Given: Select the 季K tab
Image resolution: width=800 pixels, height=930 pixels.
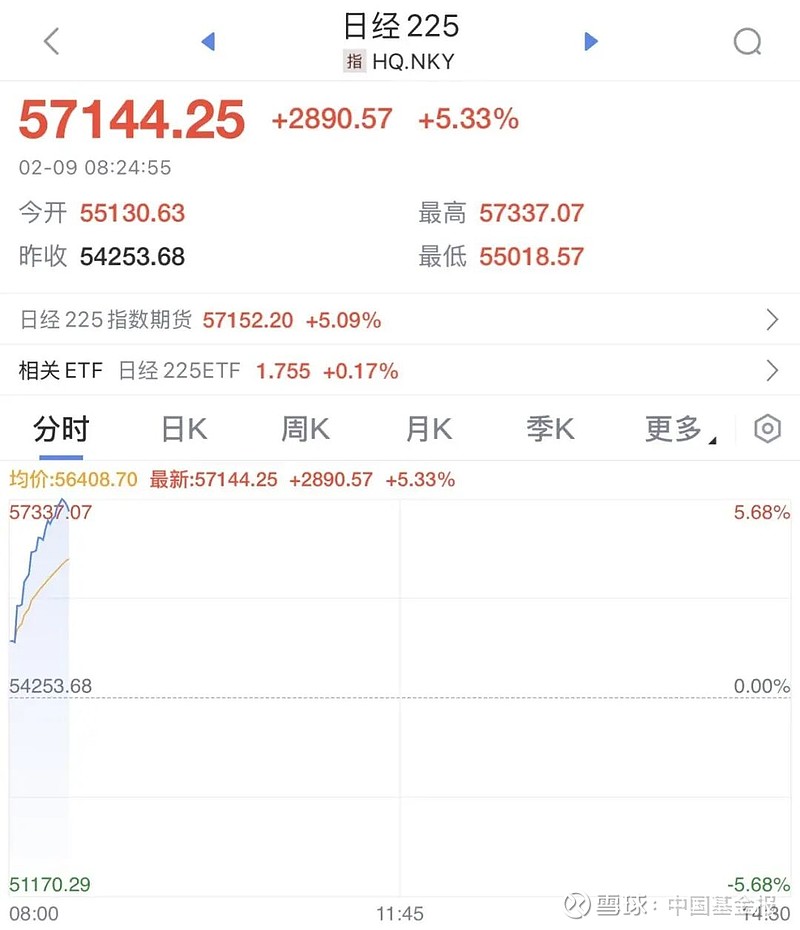Looking at the screenshot, I should (x=551, y=428).
